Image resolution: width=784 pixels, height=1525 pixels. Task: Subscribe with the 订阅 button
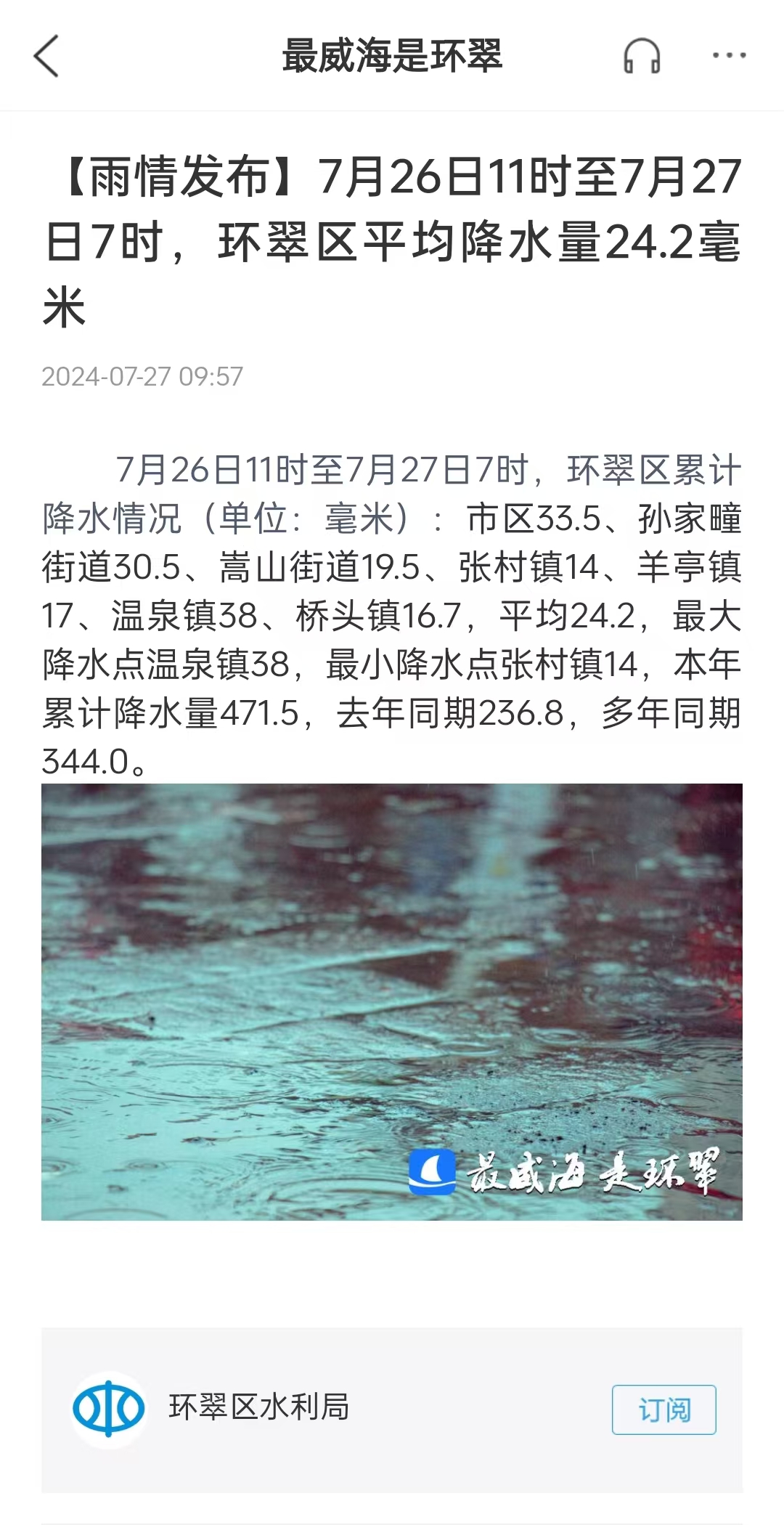click(663, 1410)
